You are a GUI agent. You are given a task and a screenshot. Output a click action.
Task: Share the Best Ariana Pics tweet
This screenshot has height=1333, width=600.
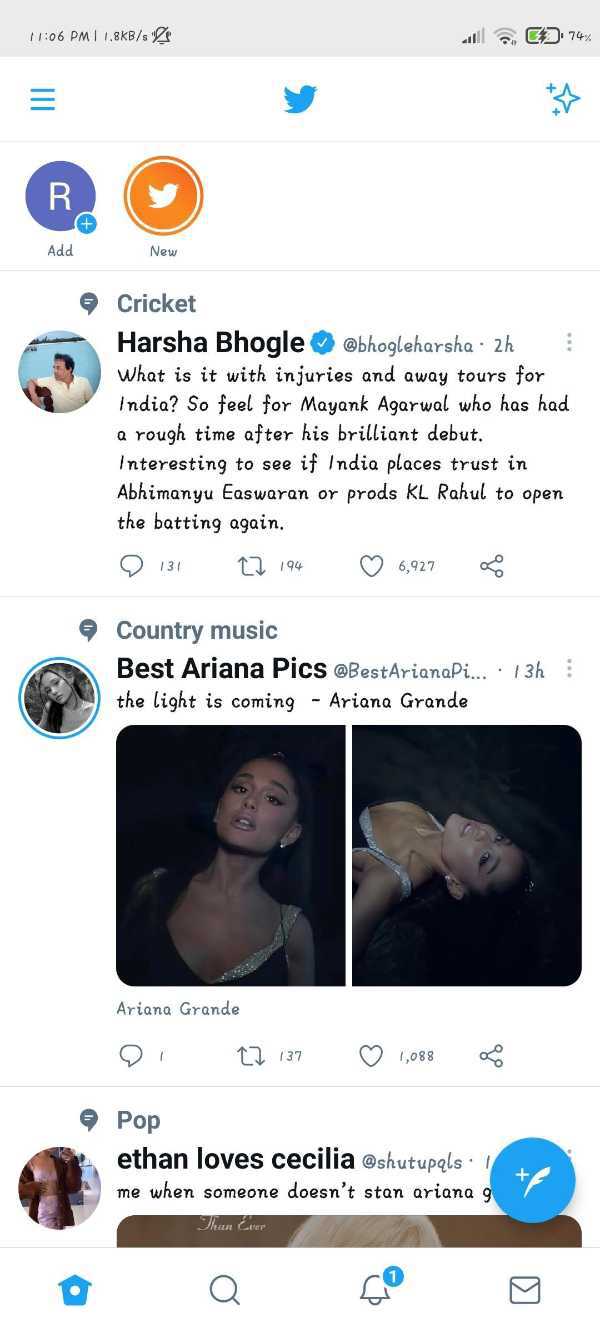[x=491, y=1056]
